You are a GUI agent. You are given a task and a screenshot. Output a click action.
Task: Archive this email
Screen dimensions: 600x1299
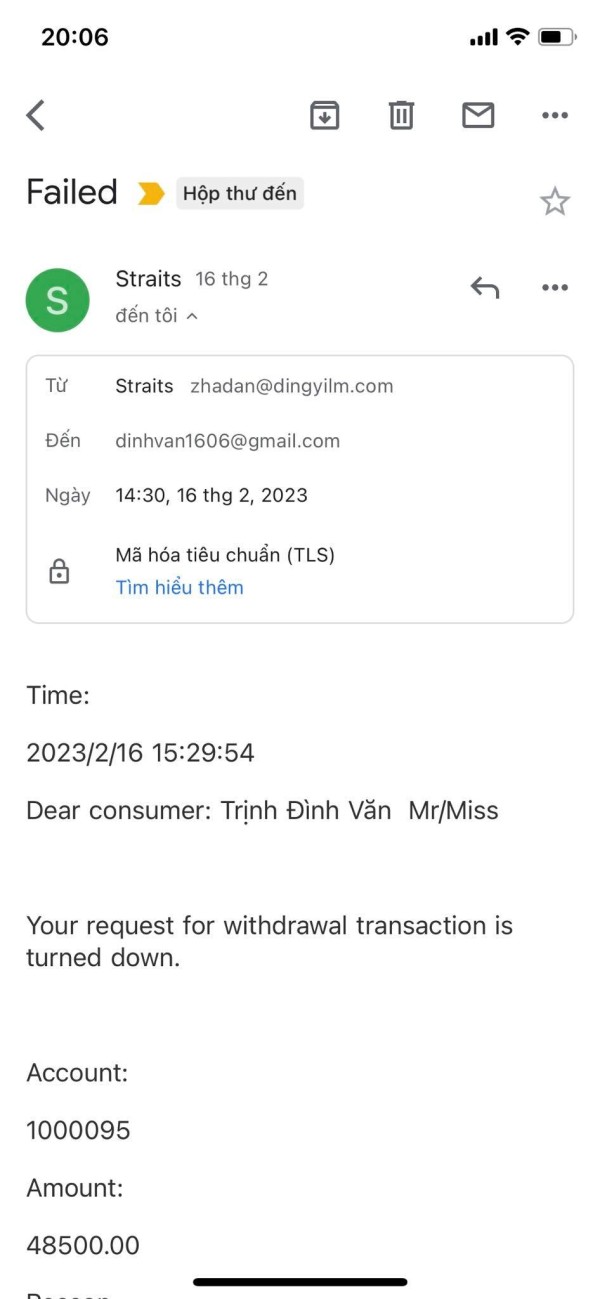324,116
